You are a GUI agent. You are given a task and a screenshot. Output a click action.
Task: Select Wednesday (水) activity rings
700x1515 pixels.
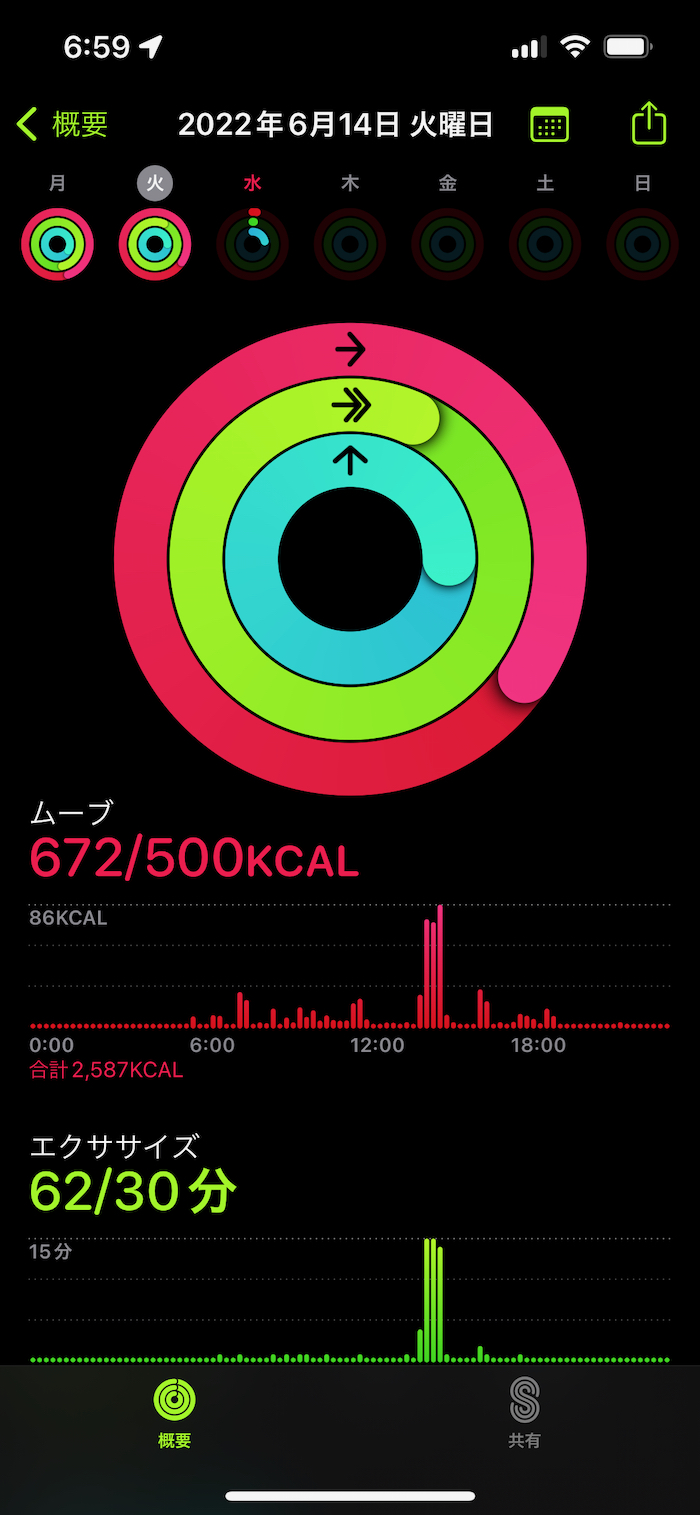point(253,244)
